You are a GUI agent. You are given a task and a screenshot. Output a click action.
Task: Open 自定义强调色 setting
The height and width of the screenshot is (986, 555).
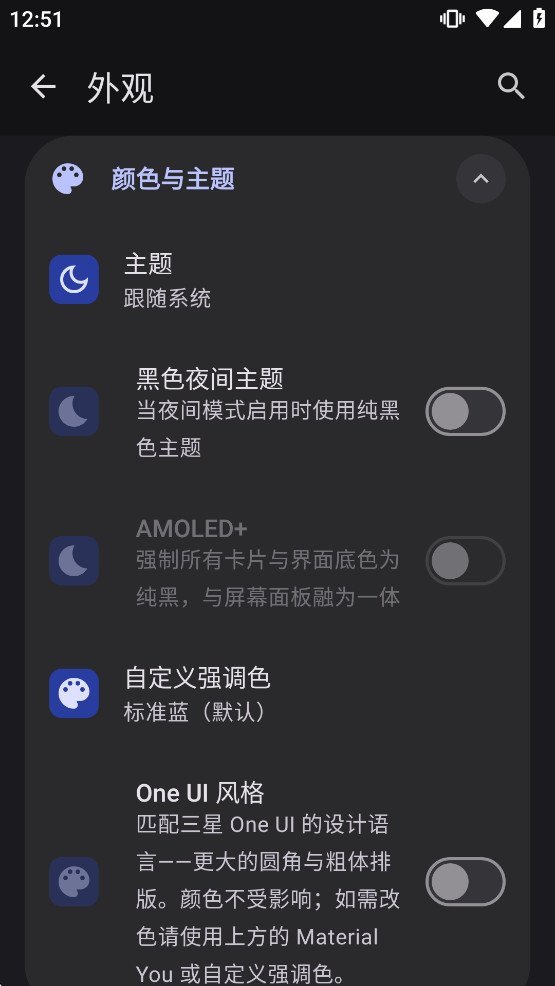click(x=277, y=694)
